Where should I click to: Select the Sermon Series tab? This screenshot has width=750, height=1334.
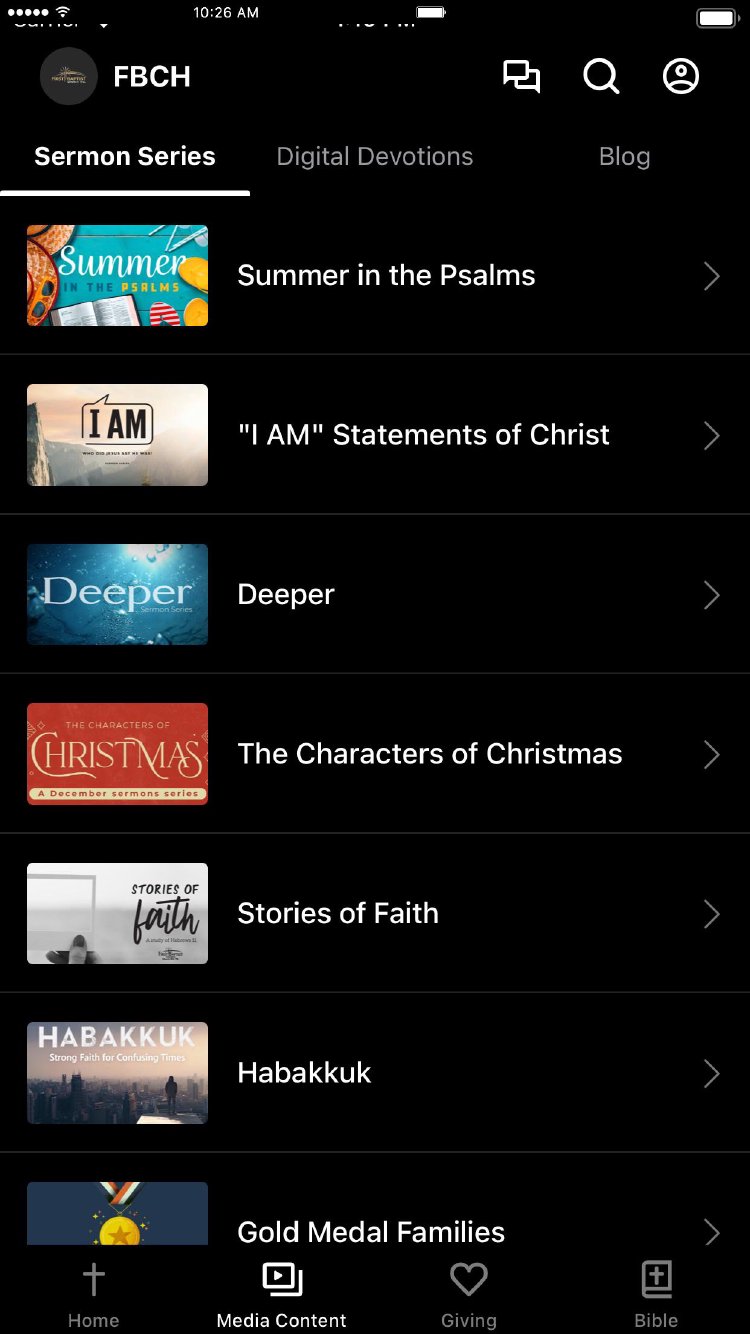point(125,157)
